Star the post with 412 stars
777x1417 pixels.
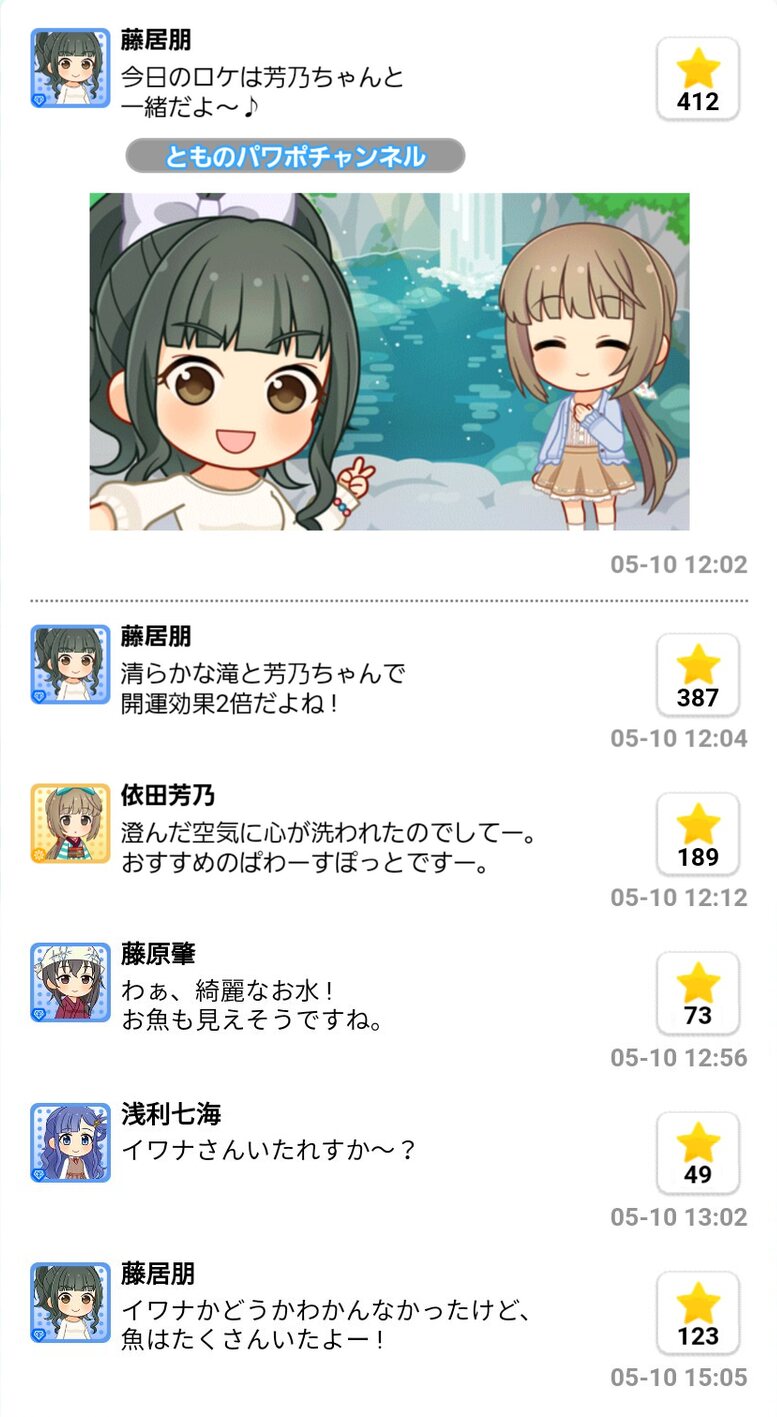click(x=697, y=79)
